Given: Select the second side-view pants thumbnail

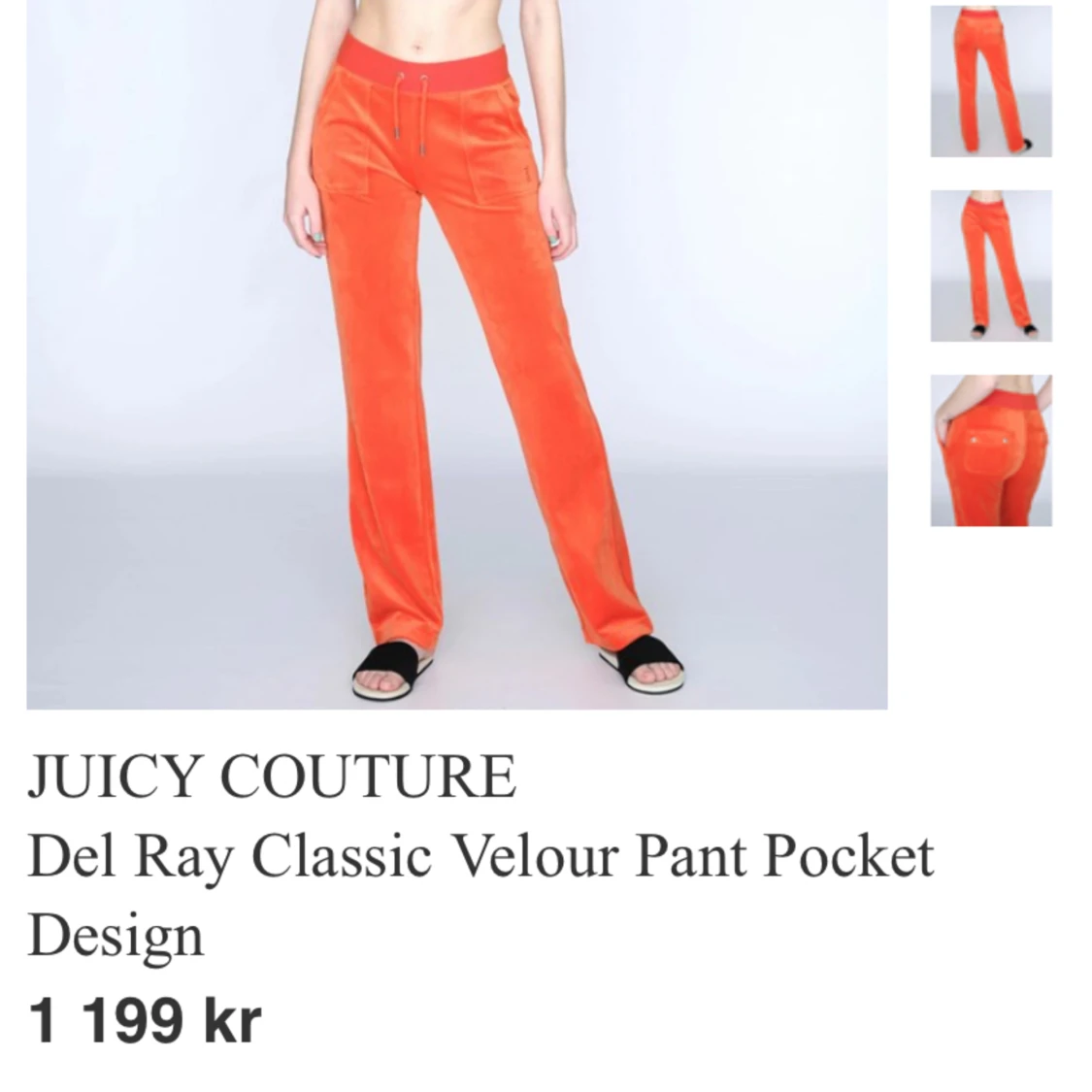Looking at the screenshot, I should tap(990, 266).
